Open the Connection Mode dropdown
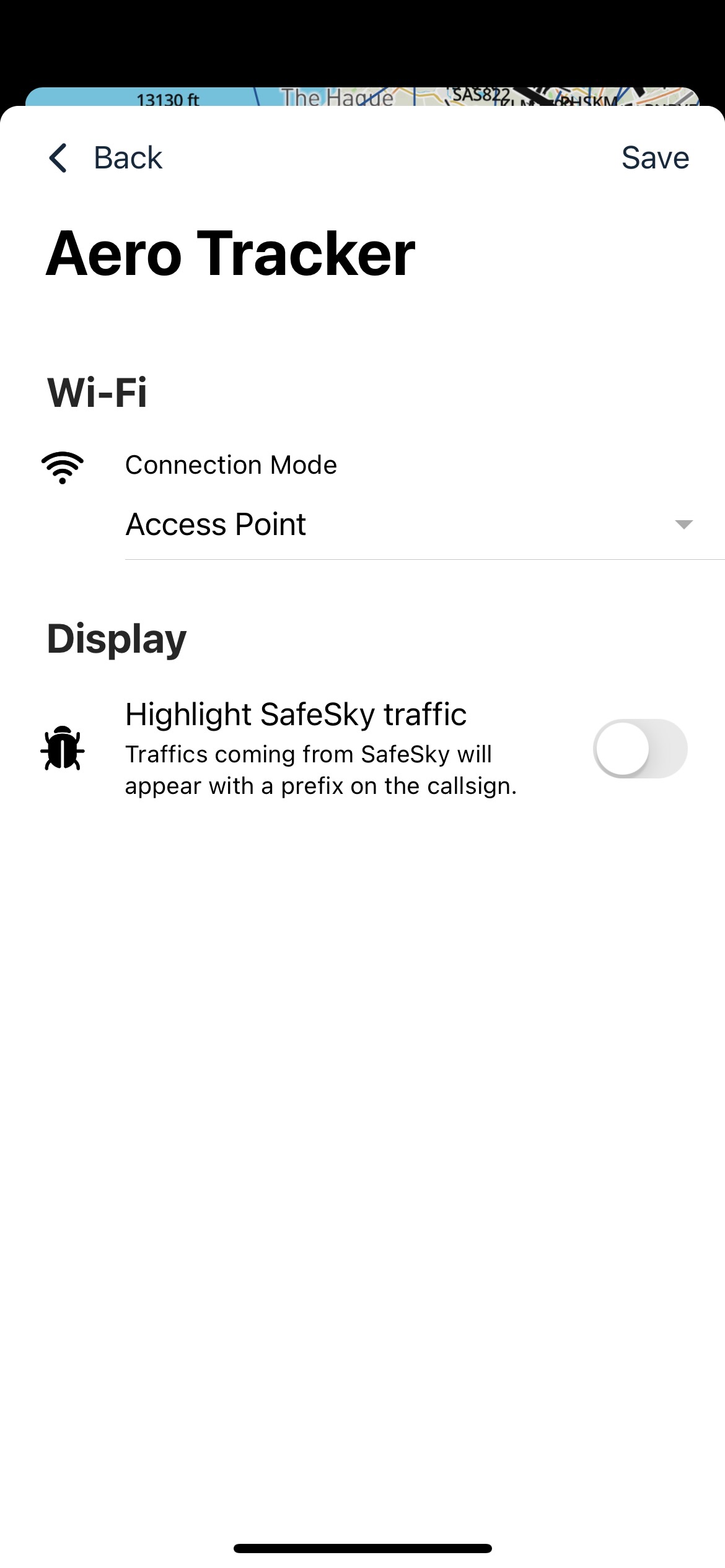 click(x=424, y=525)
